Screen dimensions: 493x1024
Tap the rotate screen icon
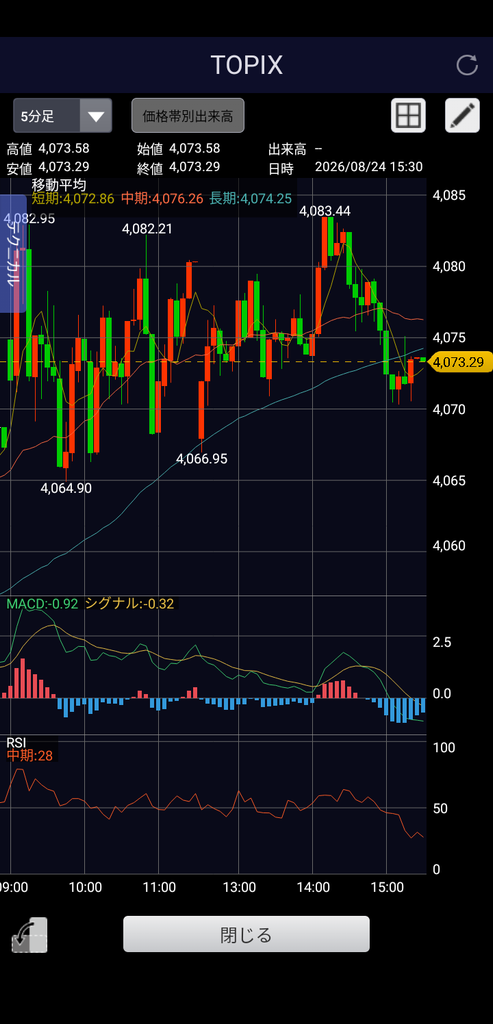point(29,935)
